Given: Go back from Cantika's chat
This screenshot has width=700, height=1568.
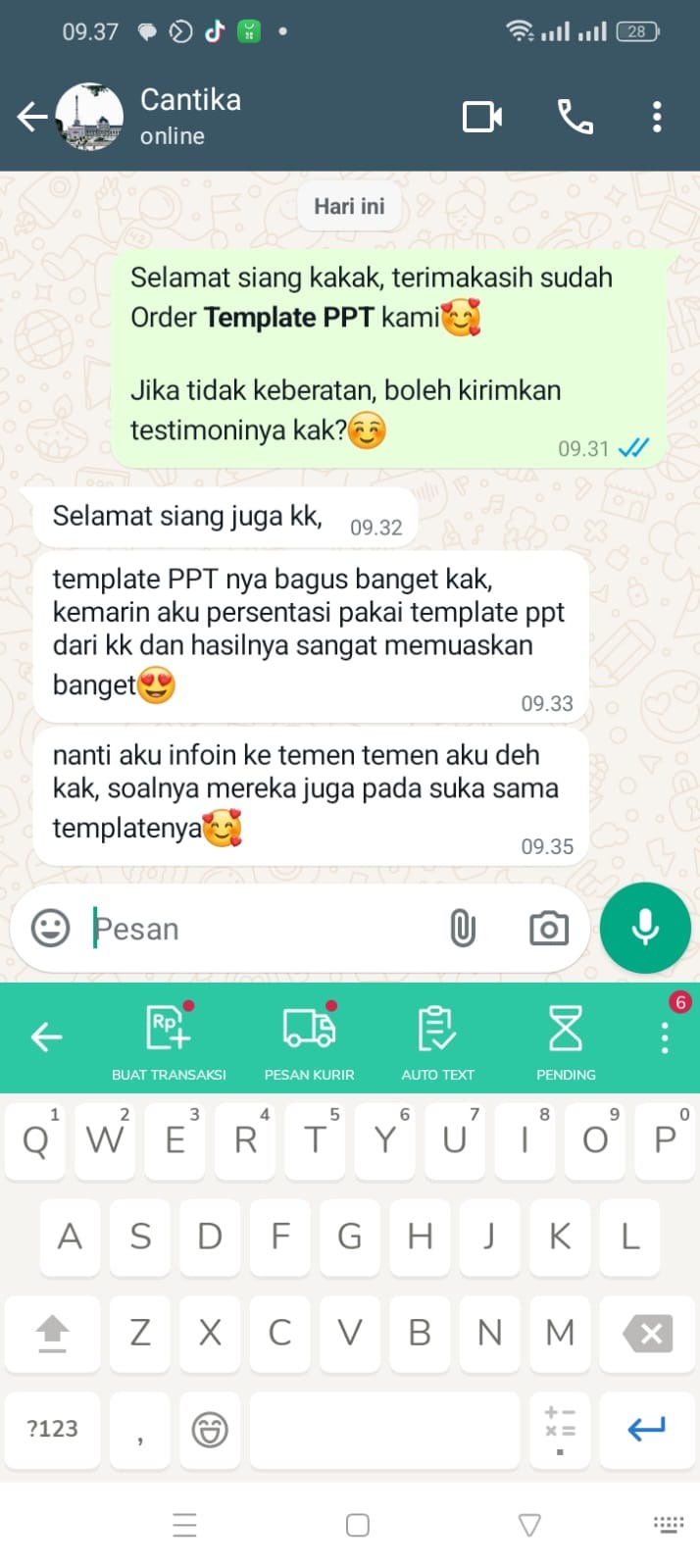Looking at the screenshot, I should point(32,118).
